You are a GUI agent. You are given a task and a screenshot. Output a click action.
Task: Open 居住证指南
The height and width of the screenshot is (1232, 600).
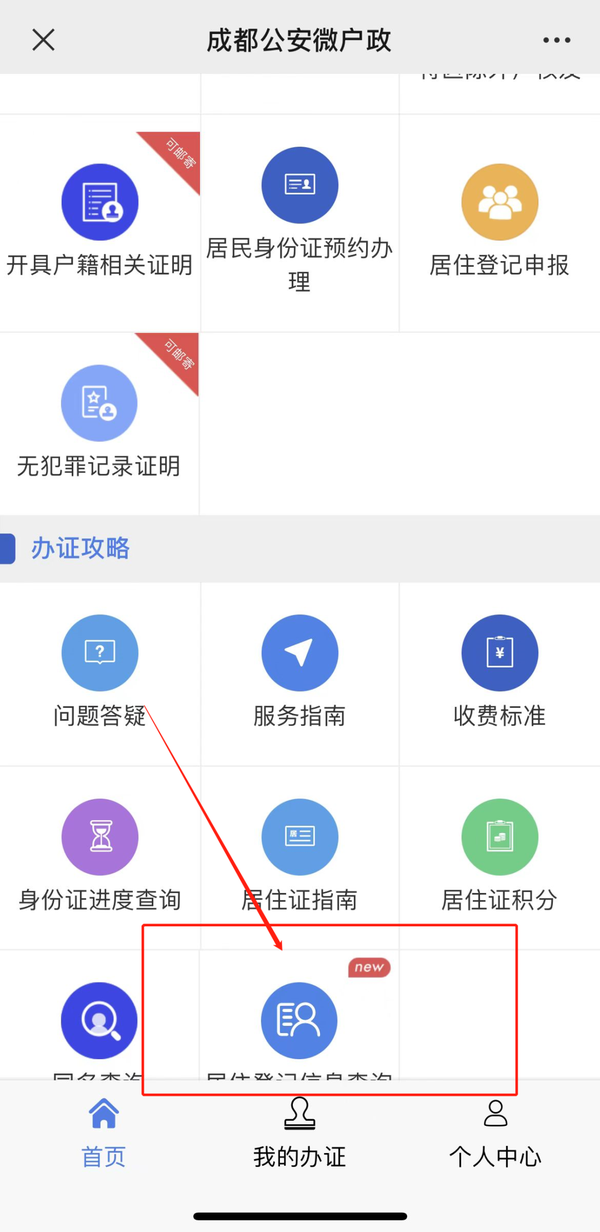(299, 857)
